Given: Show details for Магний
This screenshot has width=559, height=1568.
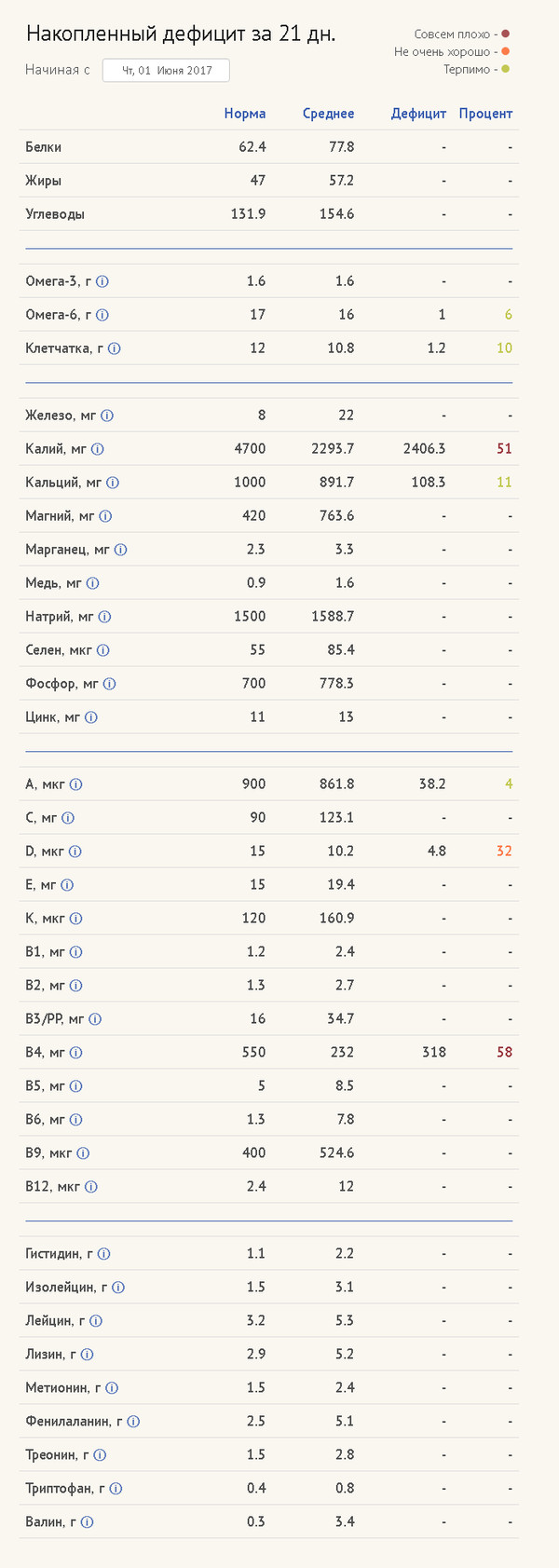Looking at the screenshot, I should [x=105, y=516].
